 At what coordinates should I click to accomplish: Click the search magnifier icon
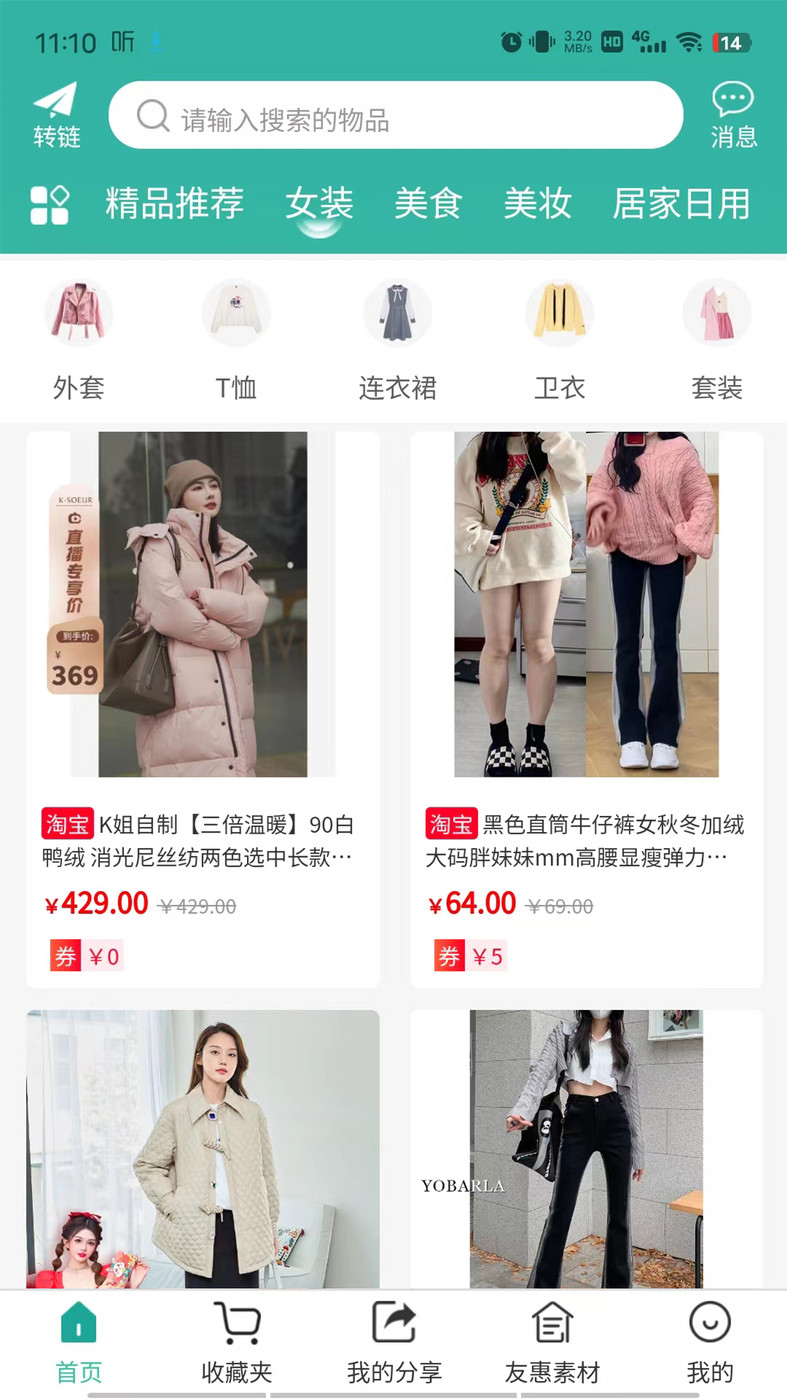pos(152,115)
